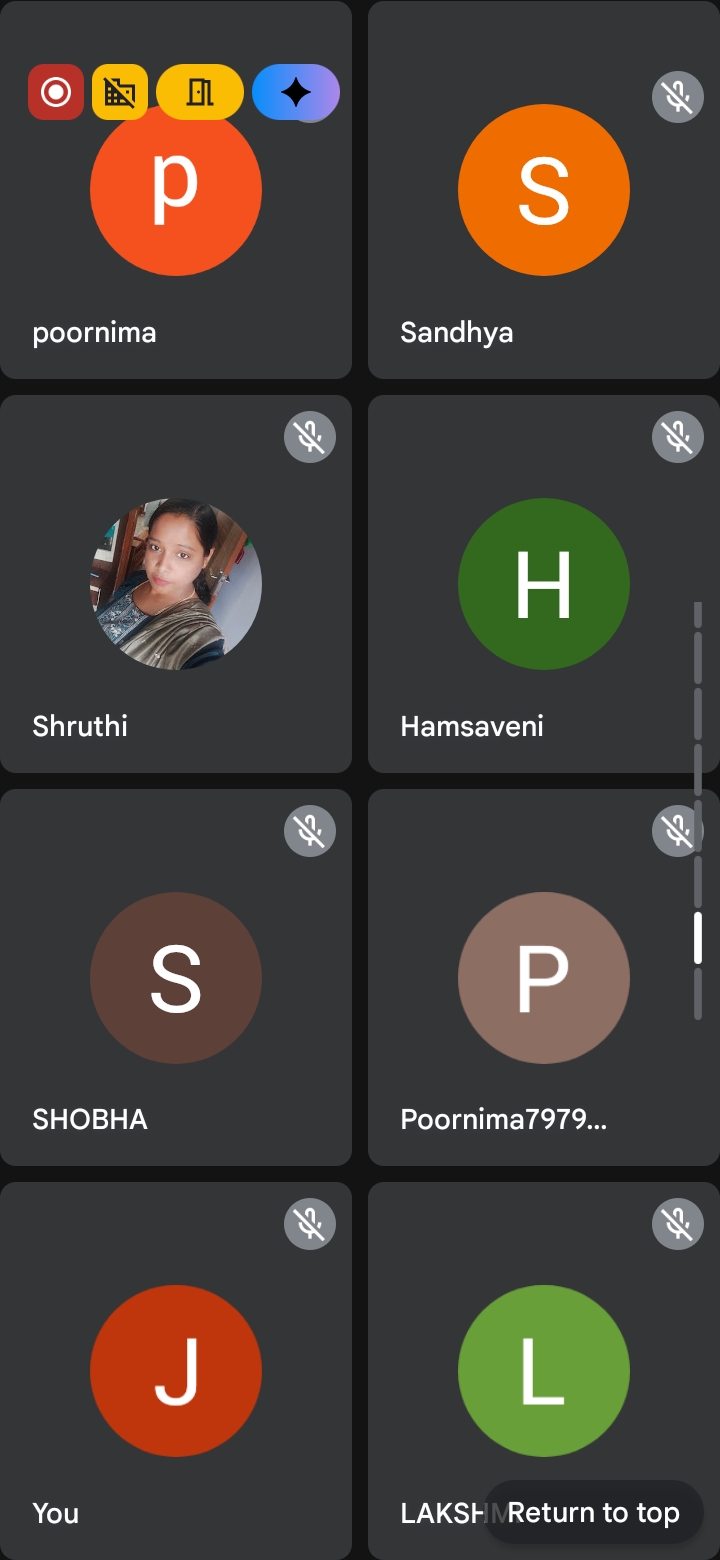Tap Hamsaveni's participant tile
The image size is (720, 1560).
coord(543,584)
